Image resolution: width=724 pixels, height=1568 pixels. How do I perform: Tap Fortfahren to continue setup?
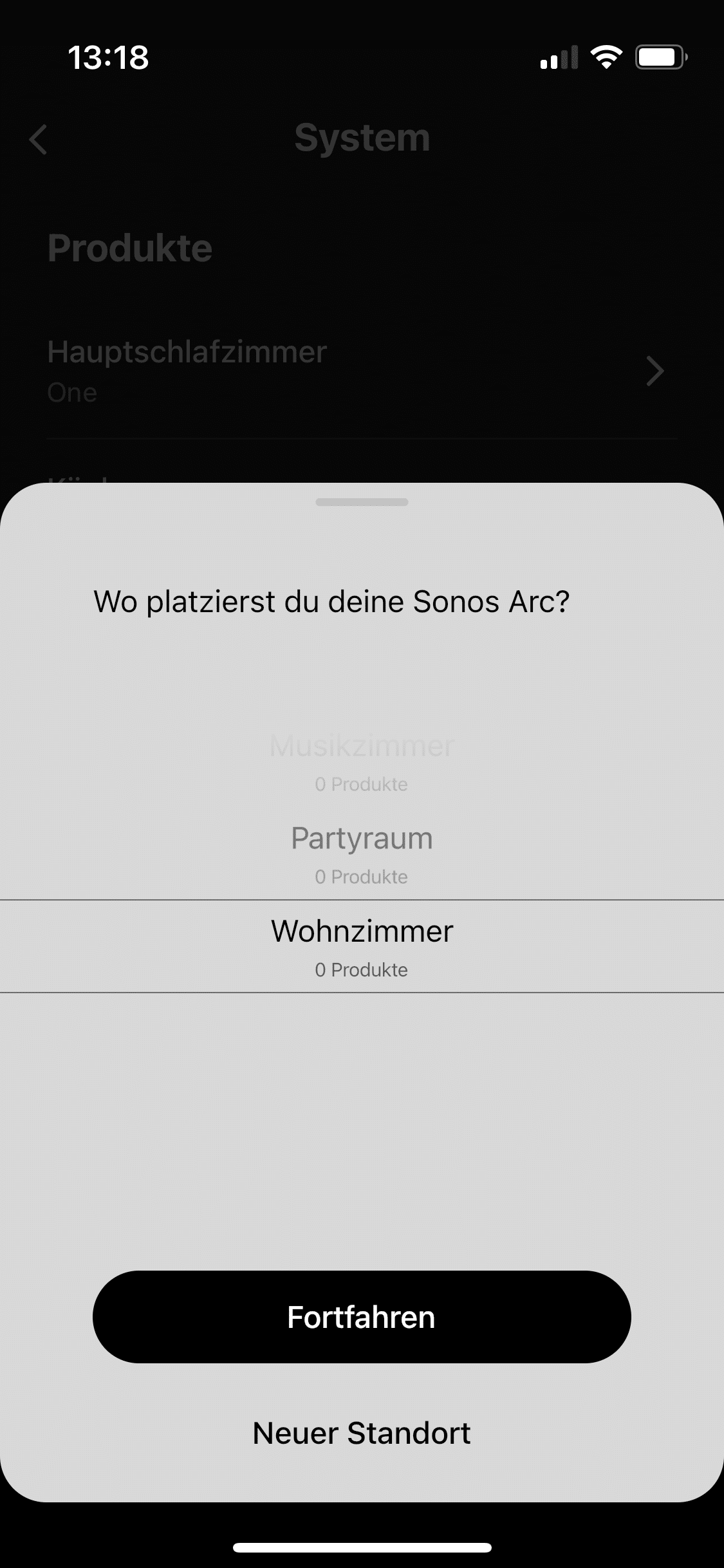click(362, 1317)
